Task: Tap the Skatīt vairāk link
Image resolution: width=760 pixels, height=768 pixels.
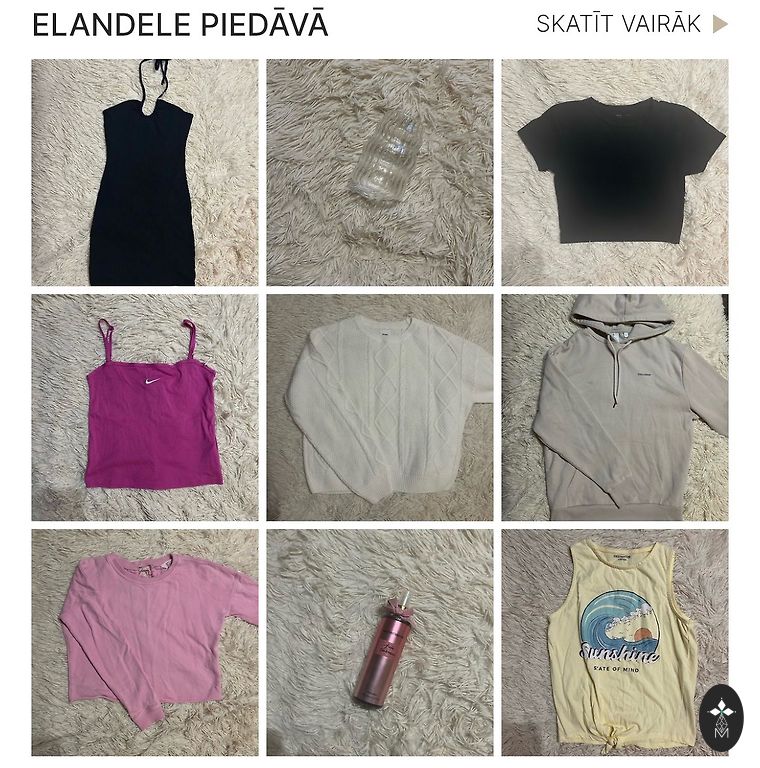Action: 631,24
